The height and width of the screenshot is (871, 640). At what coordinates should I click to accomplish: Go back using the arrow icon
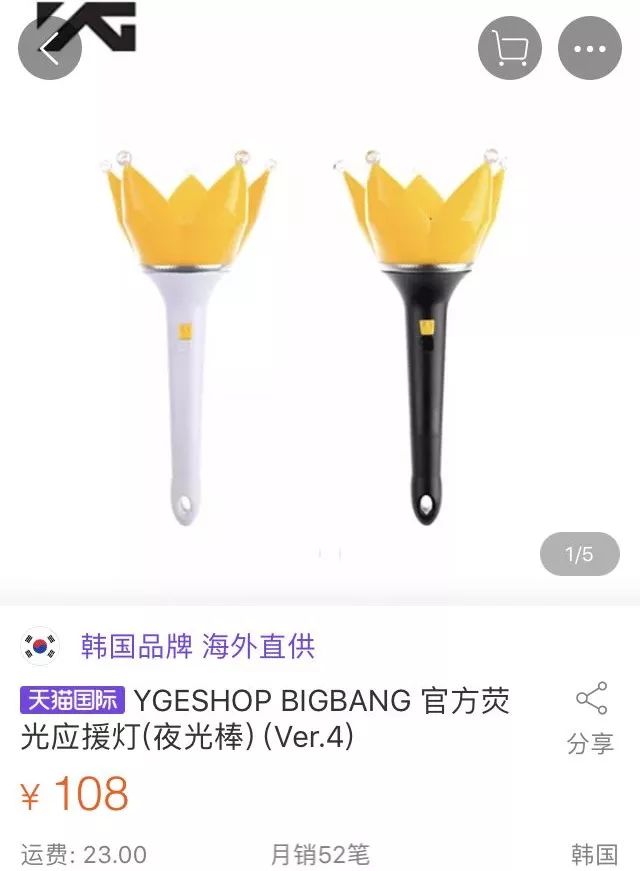[x=48, y=50]
